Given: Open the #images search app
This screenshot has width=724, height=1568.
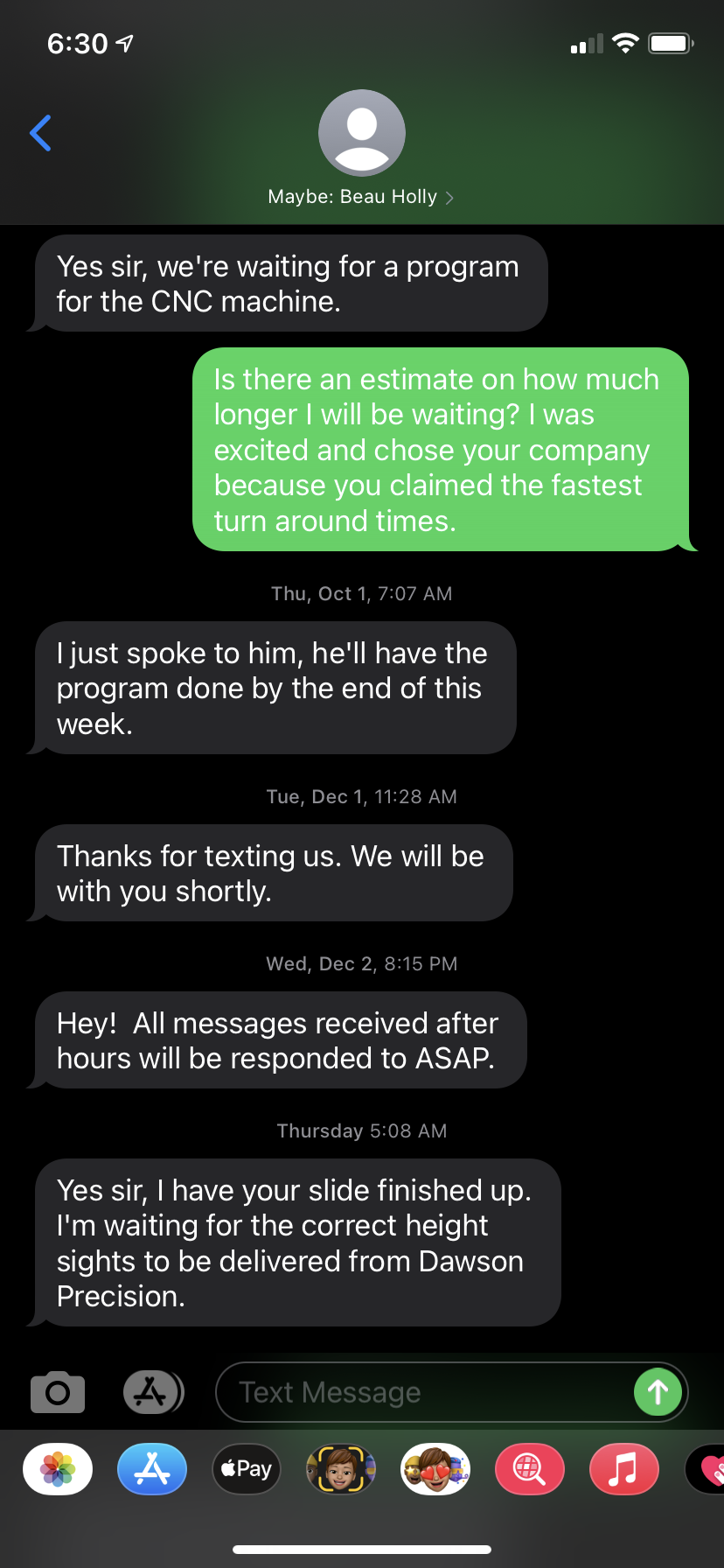Looking at the screenshot, I should point(530,1468).
